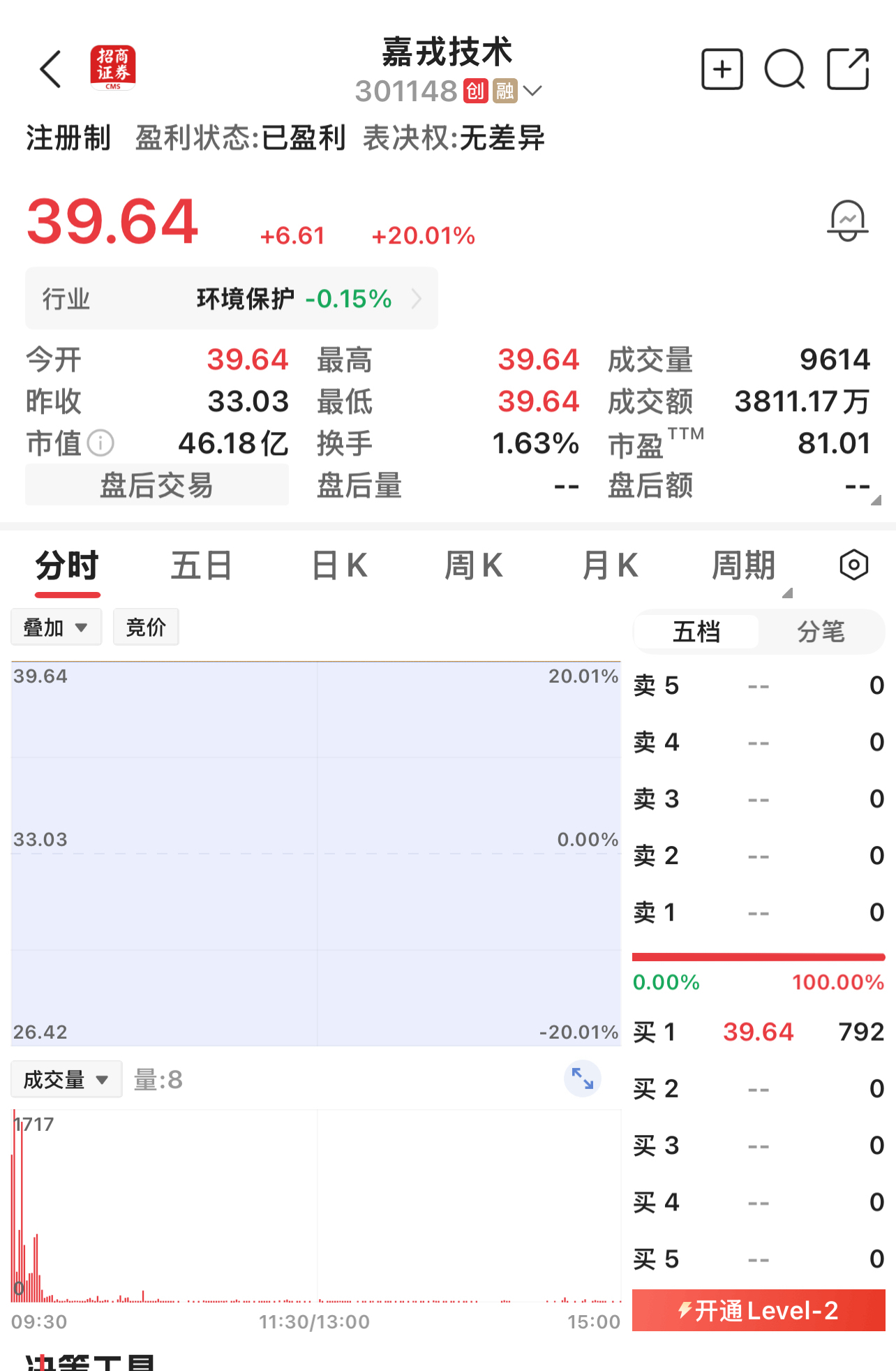Switch to 周K chart tab

click(x=474, y=565)
